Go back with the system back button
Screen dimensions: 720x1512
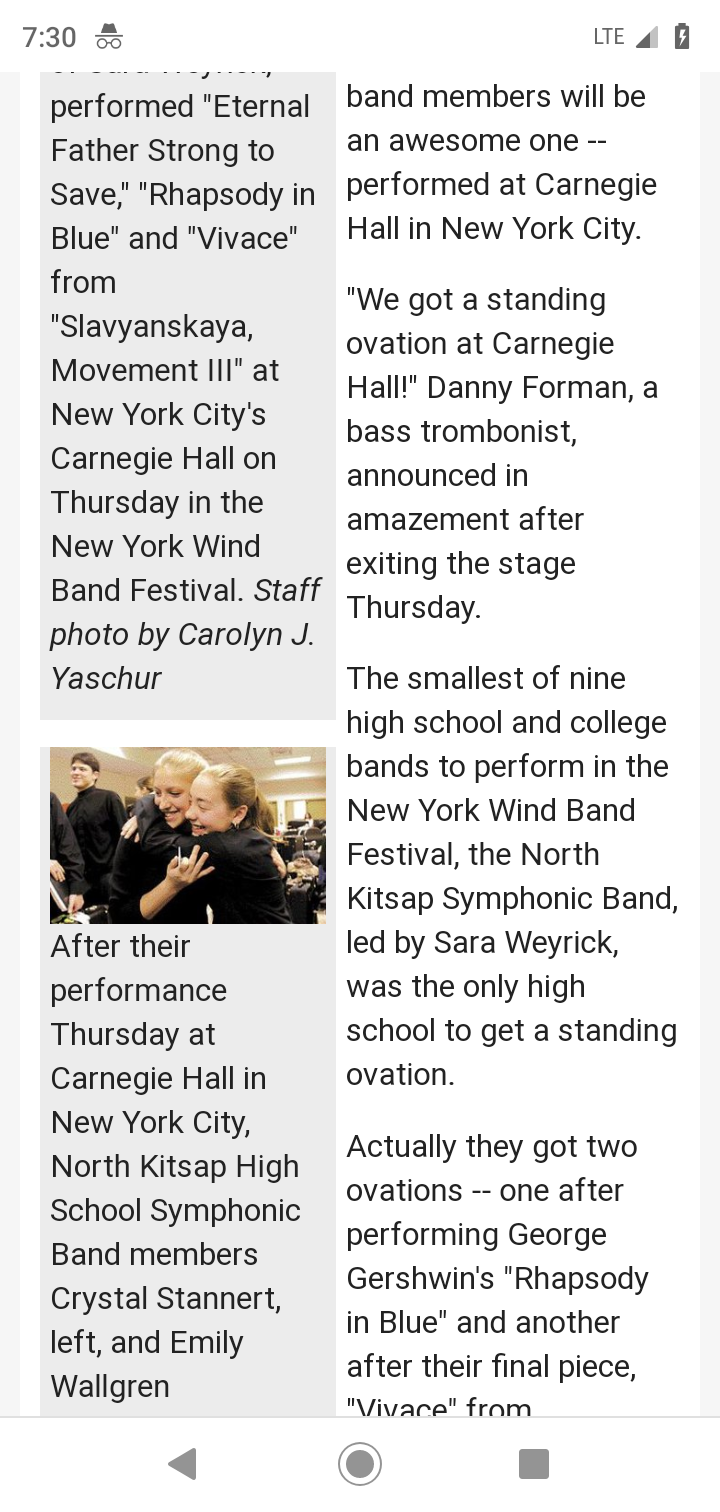point(182,1464)
